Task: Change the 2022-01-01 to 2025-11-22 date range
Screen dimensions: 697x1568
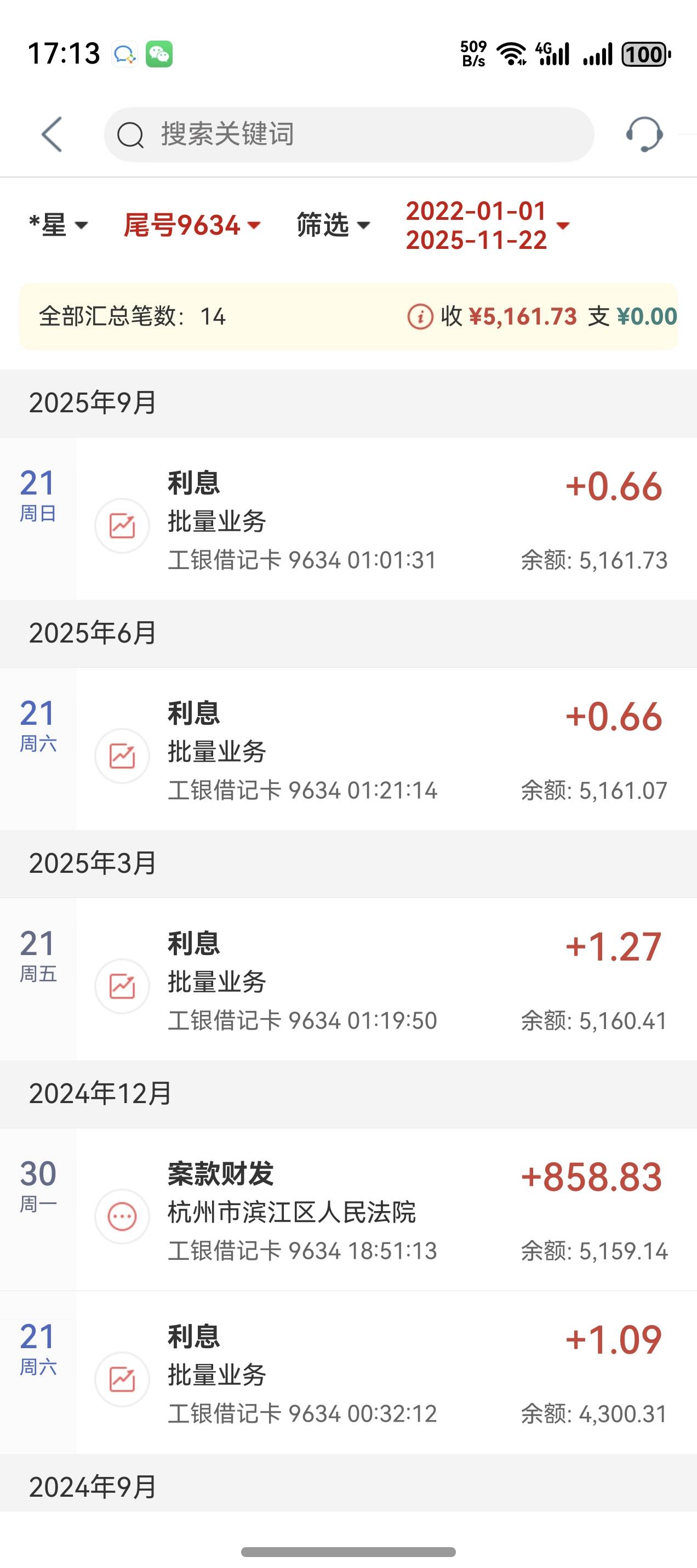Action: tap(487, 226)
